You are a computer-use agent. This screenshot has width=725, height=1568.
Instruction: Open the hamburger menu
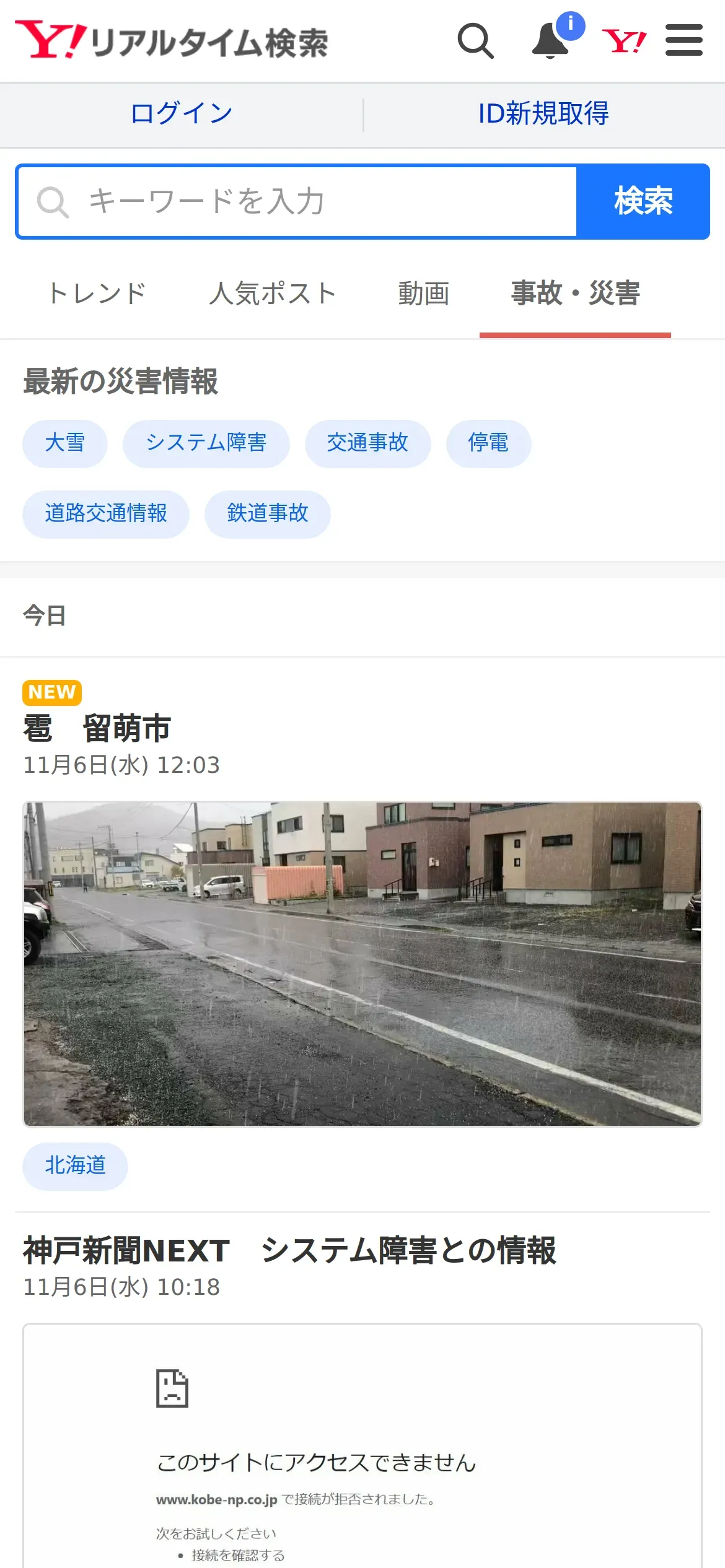click(683, 41)
